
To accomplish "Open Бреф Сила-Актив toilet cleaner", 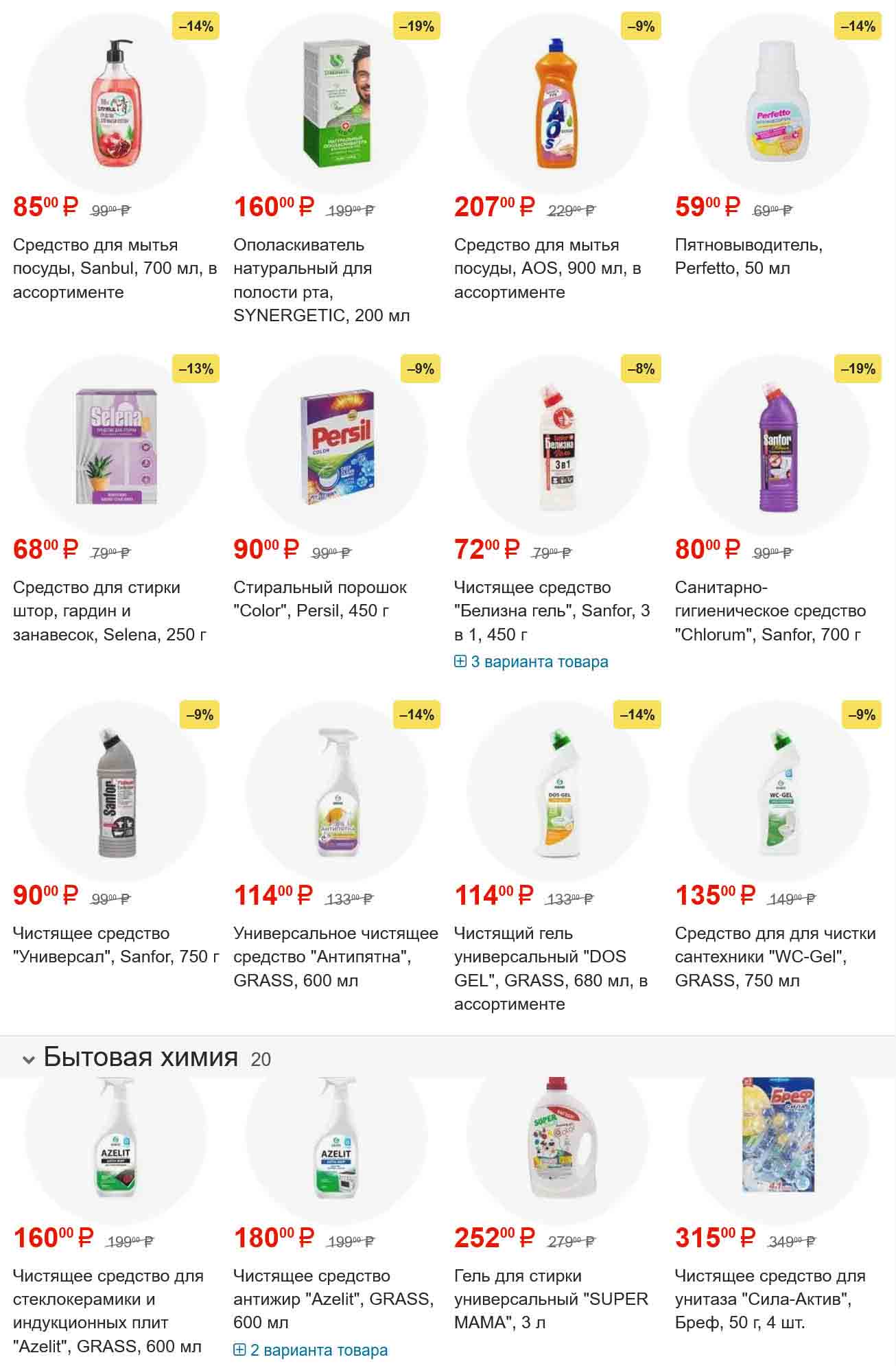I will point(770,1299).
